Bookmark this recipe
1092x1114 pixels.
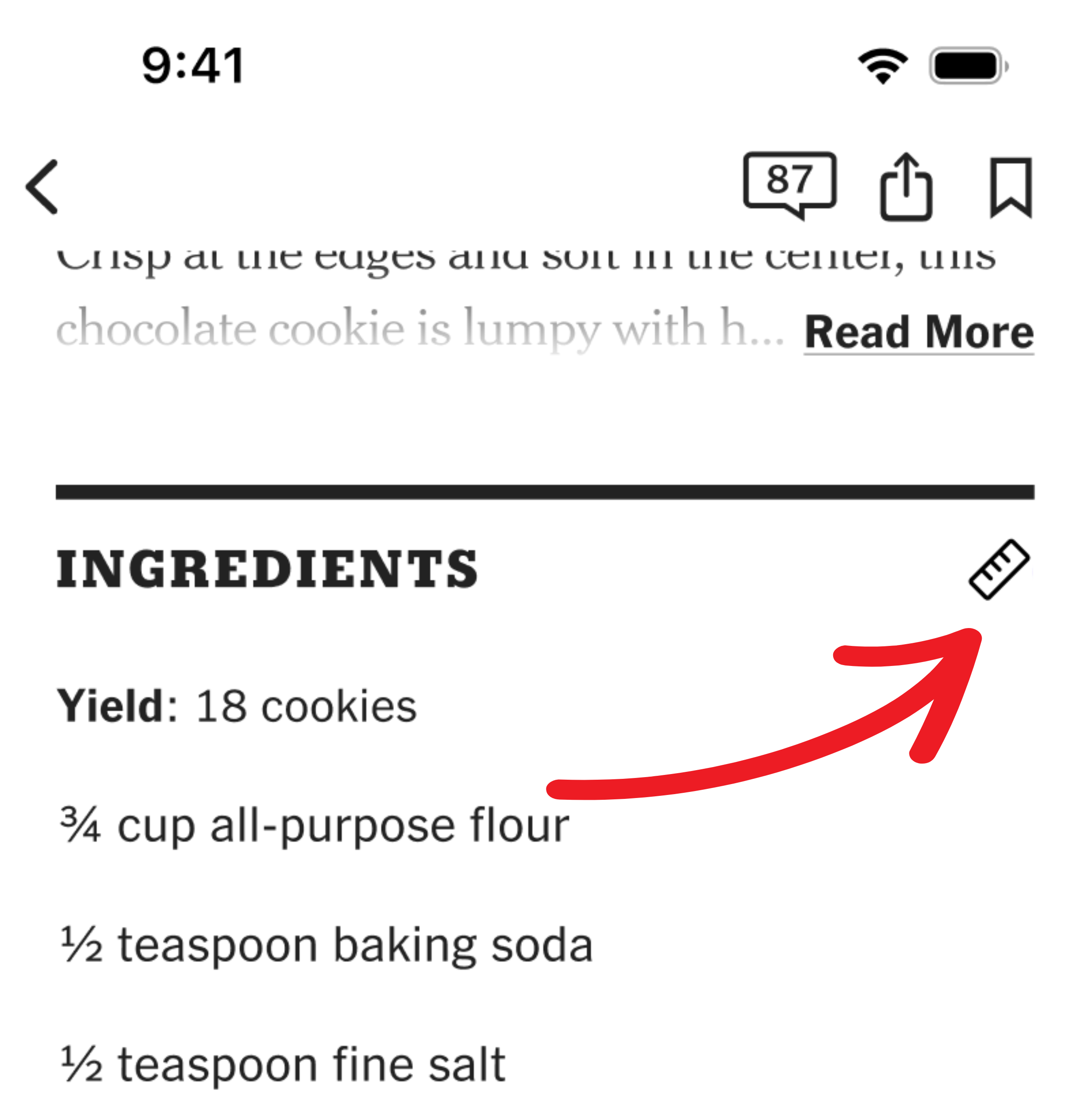click(1011, 187)
